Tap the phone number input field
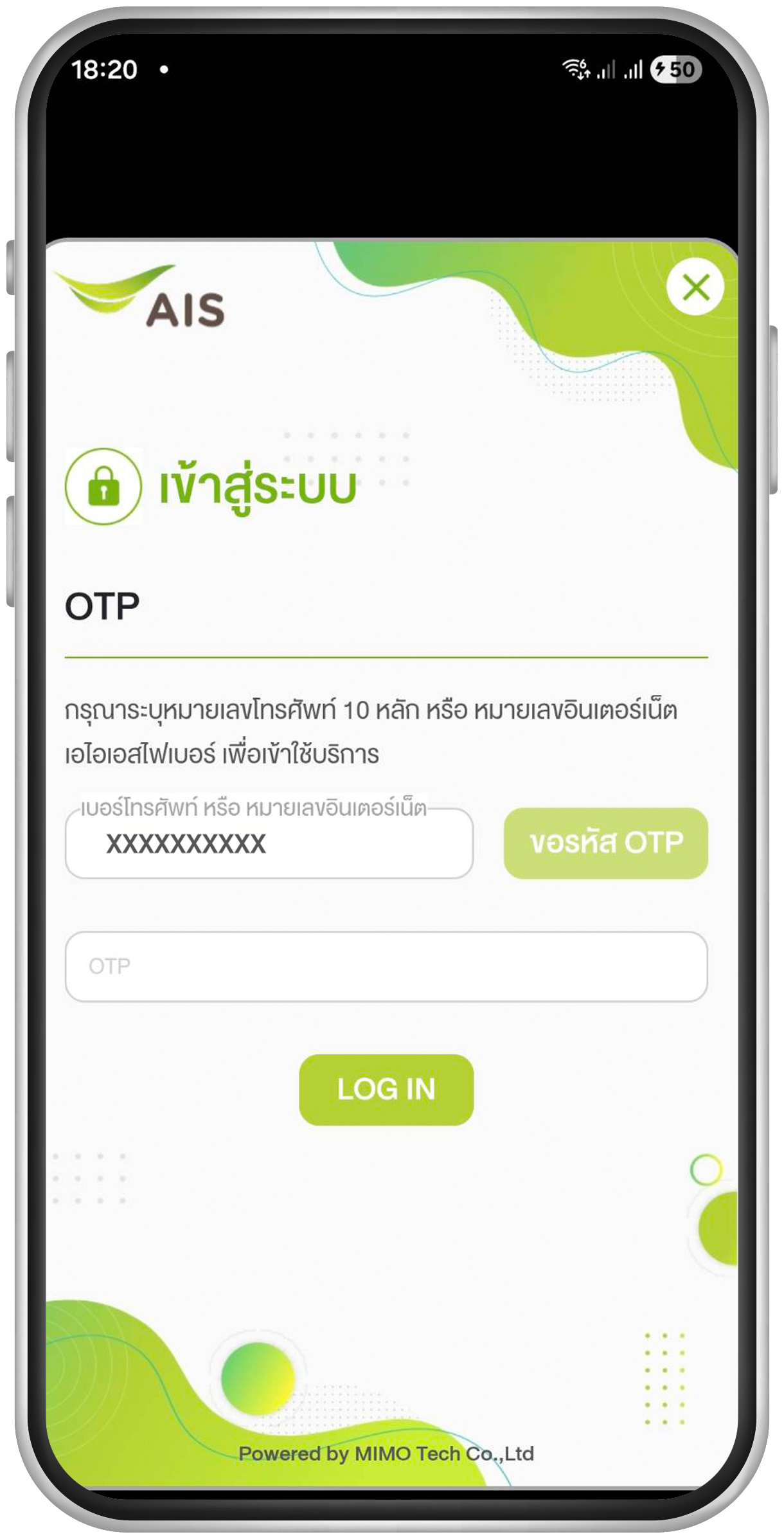Screen dimensions: 784x1539 (x=269, y=844)
